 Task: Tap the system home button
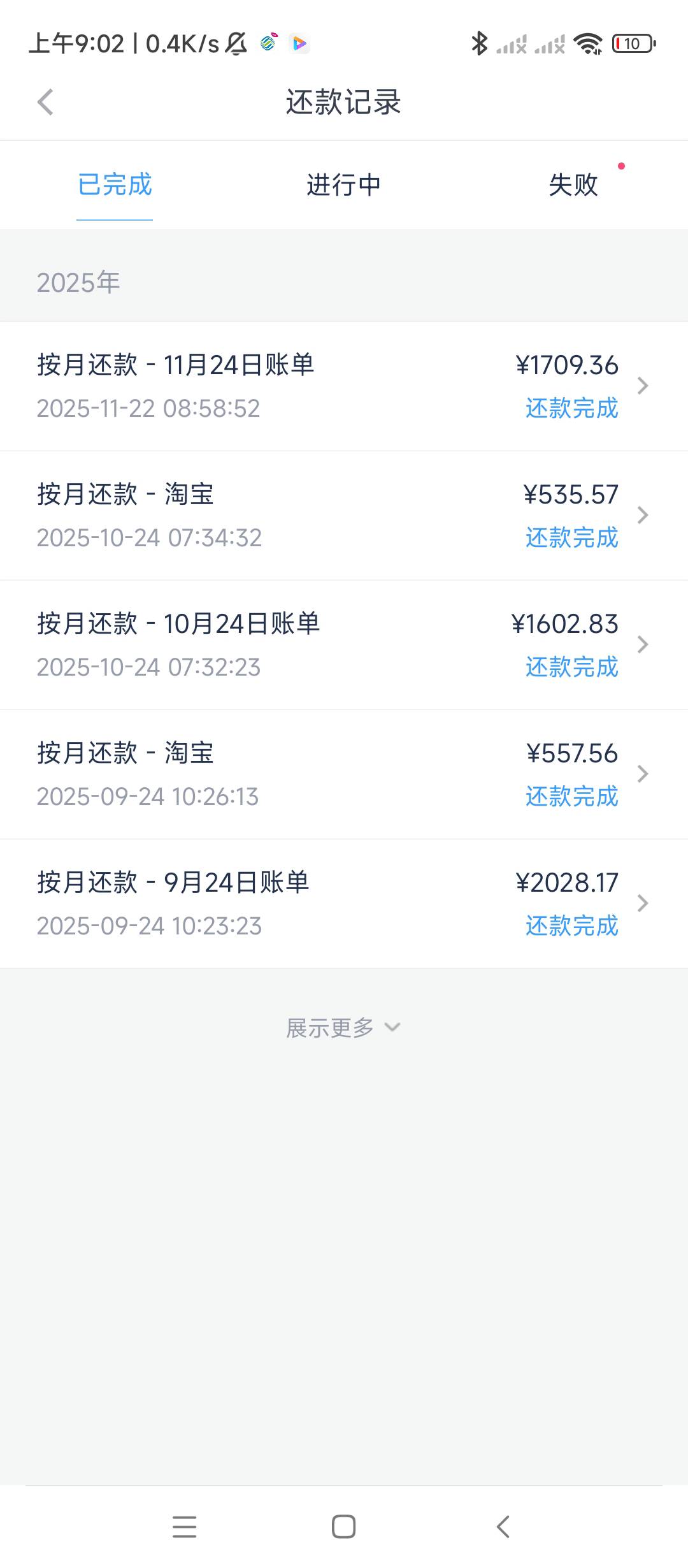coord(344,1527)
